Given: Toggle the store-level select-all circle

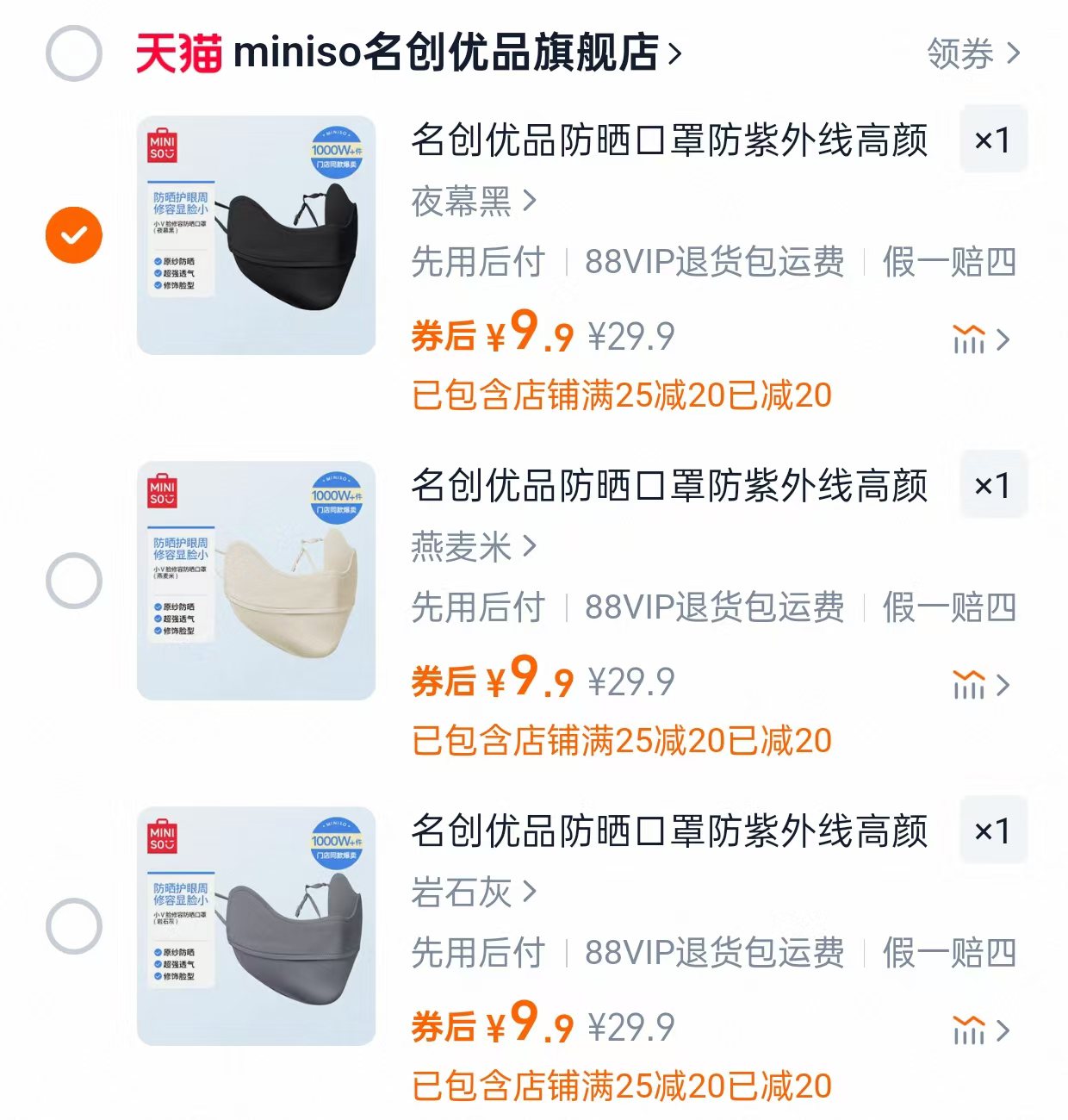Looking at the screenshot, I should pos(76,52).
